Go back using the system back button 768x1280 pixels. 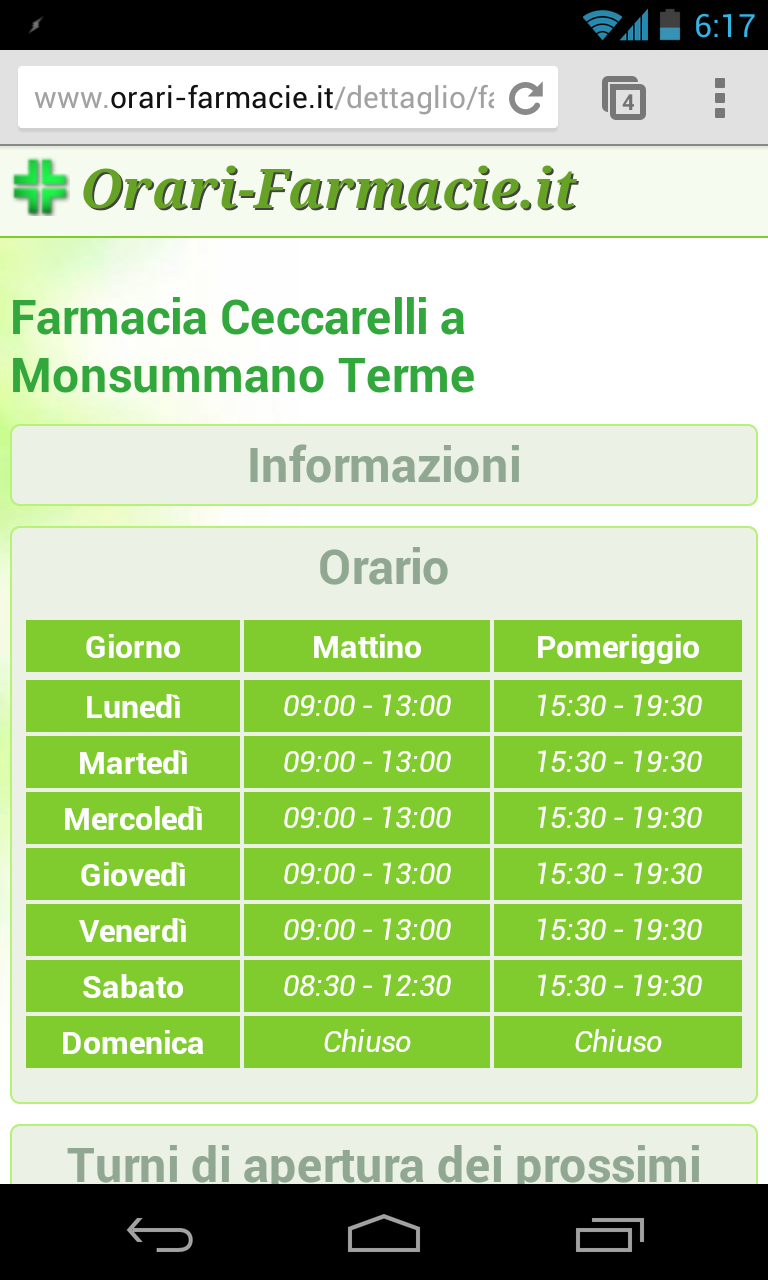[x=160, y=1234]
